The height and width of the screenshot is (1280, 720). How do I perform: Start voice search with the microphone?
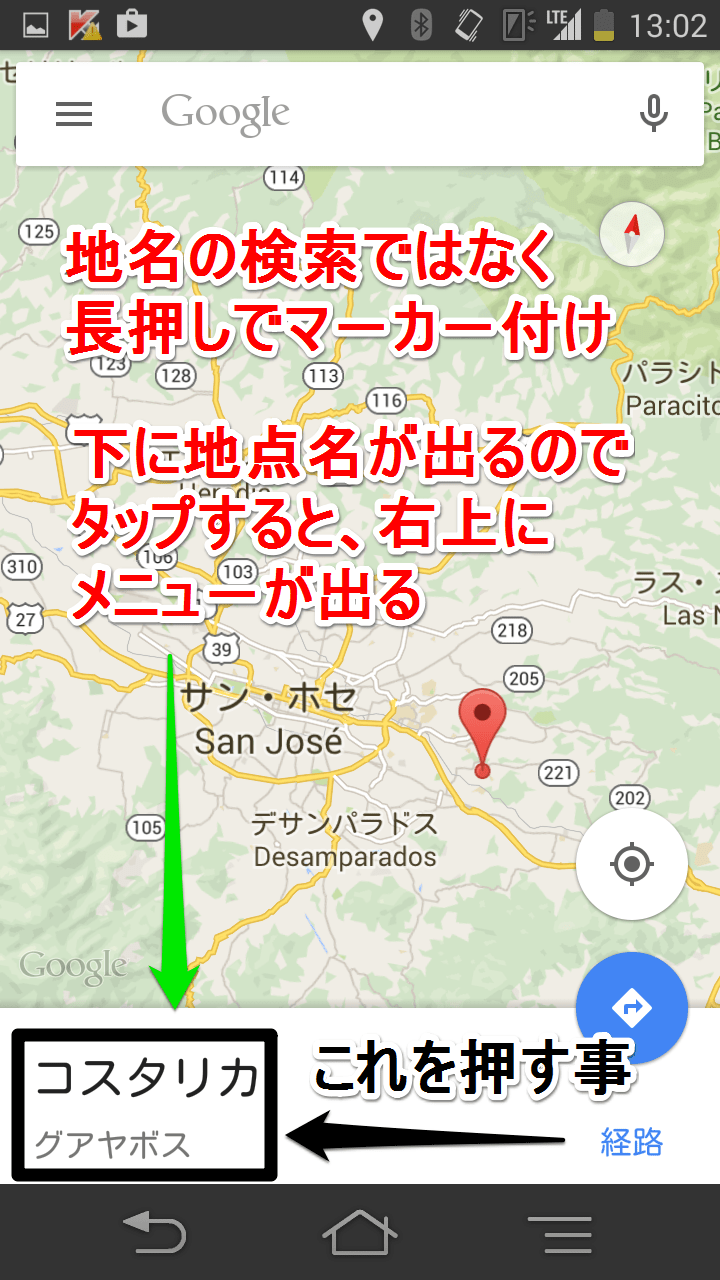pyautogui.click(x=653, y=114)
